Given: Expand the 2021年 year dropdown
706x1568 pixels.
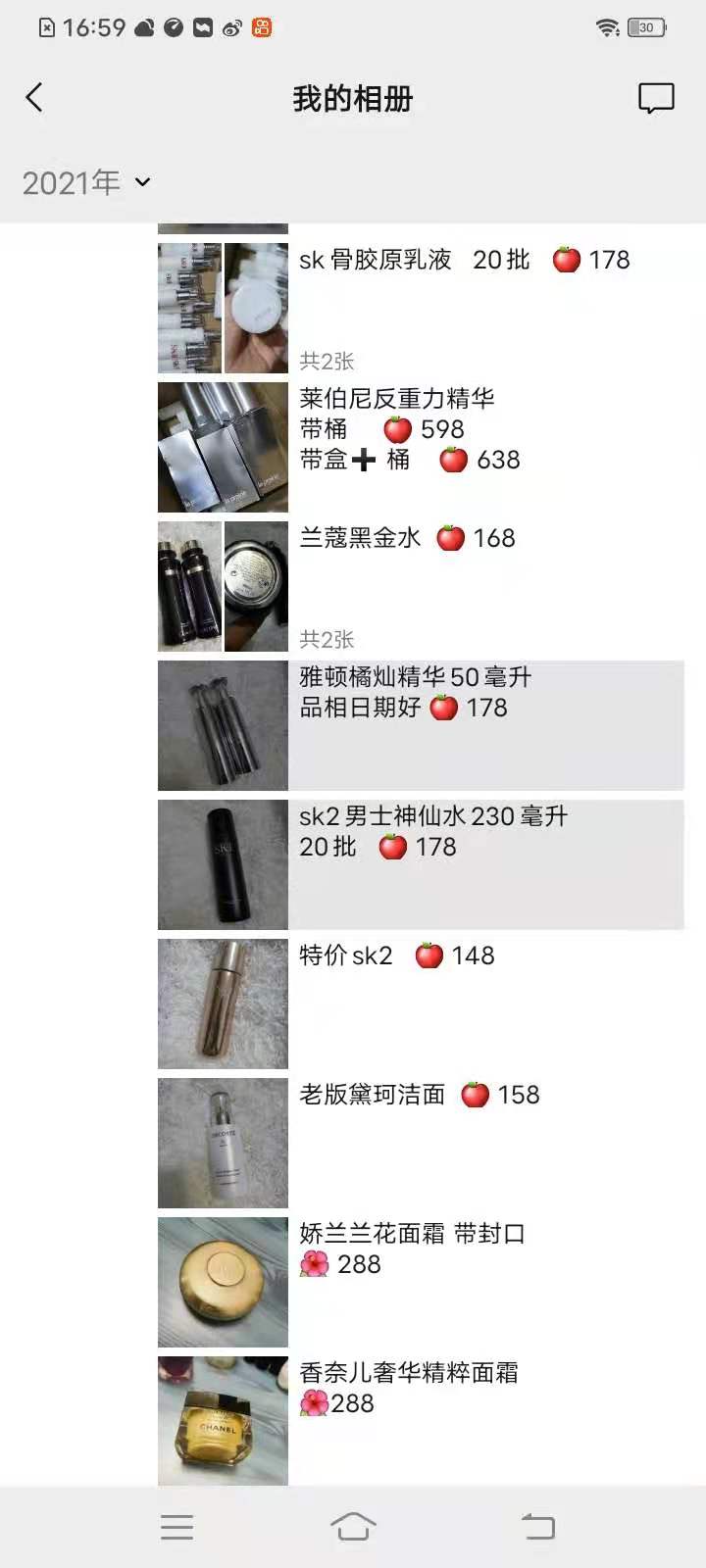Looking at the screenshot, I should (86, 182).
